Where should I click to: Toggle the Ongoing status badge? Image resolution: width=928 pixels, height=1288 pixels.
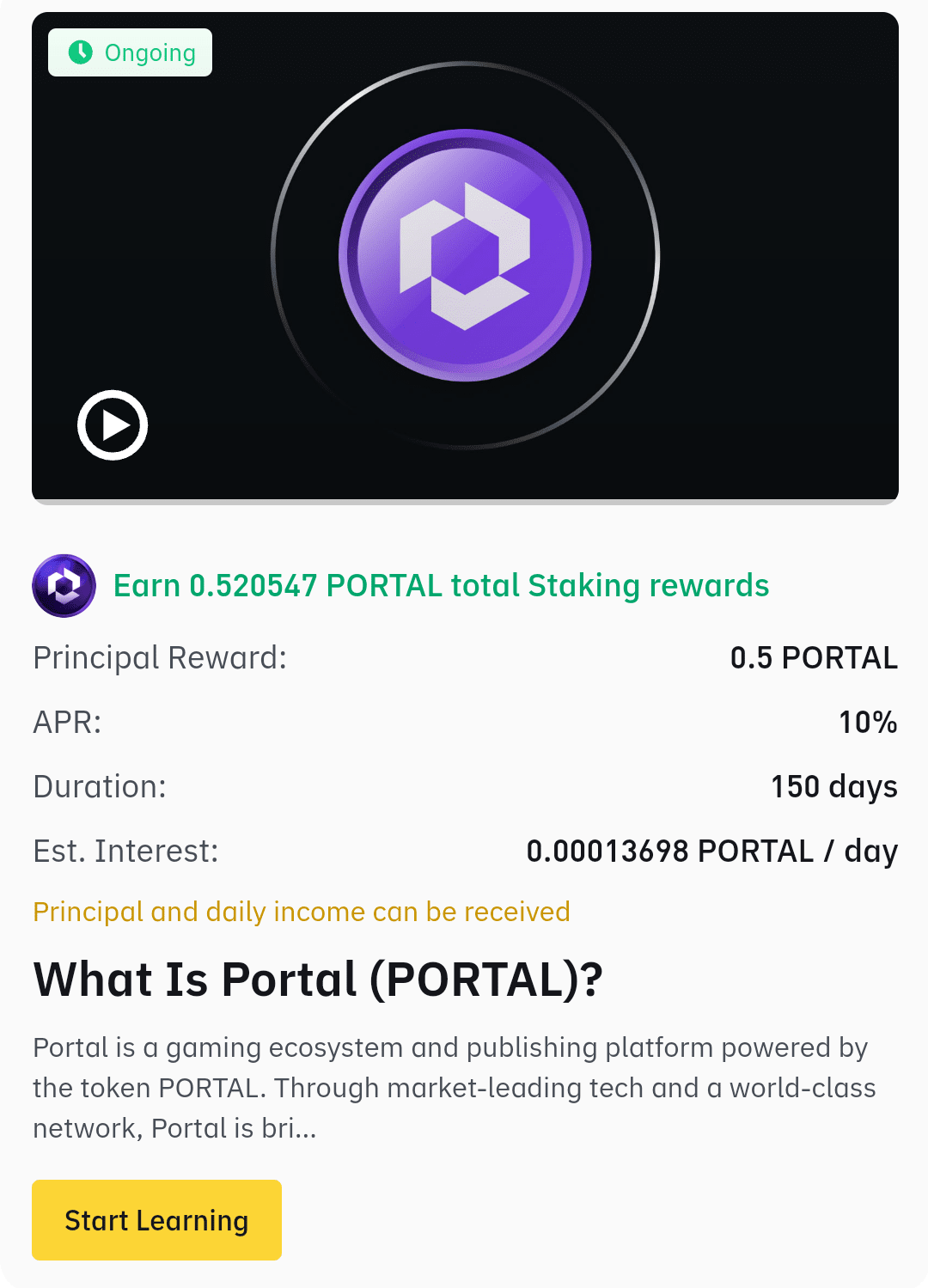coord(129,52)
